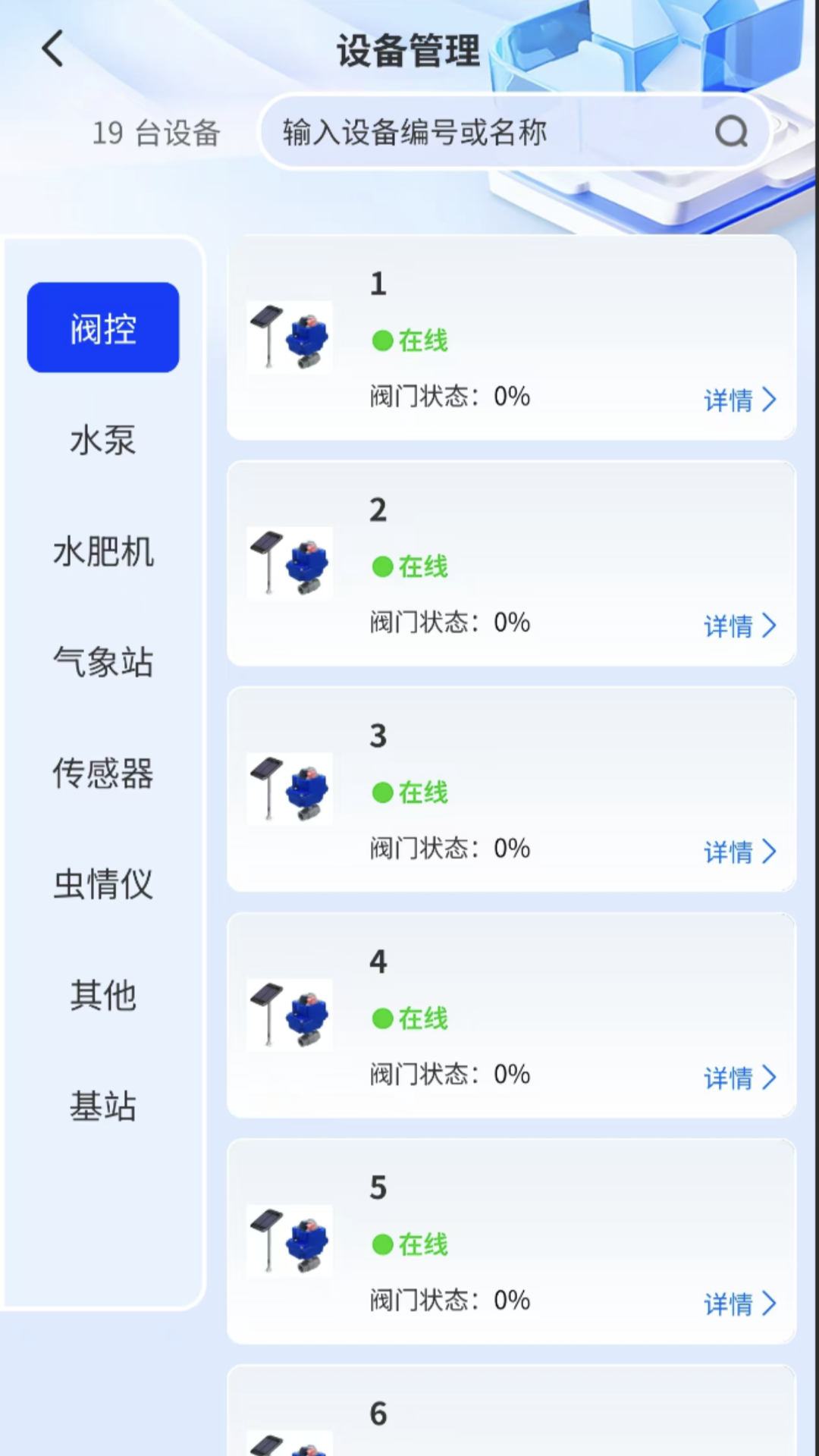Viewport: 819px width, 1456px height.
Task: Tap device 6's thumbnail image
Action: tap(290, 1441)
